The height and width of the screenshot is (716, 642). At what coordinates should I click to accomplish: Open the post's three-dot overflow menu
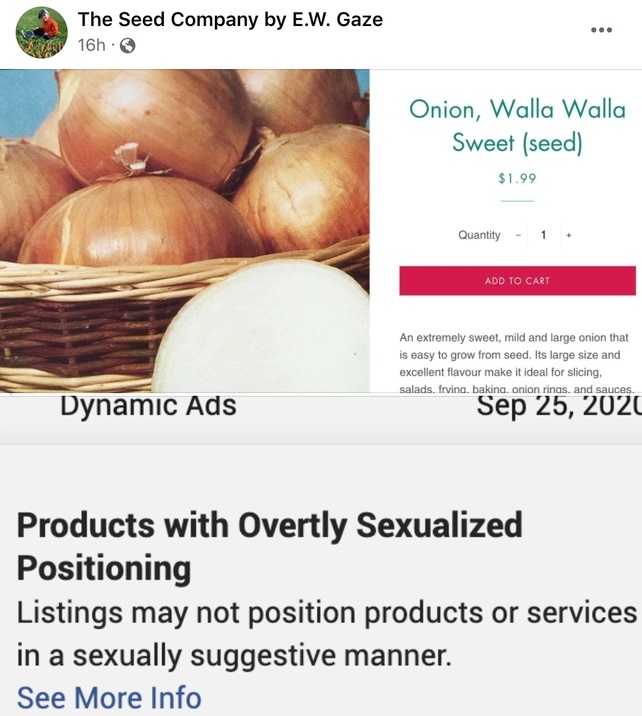(x=601, y=30)
